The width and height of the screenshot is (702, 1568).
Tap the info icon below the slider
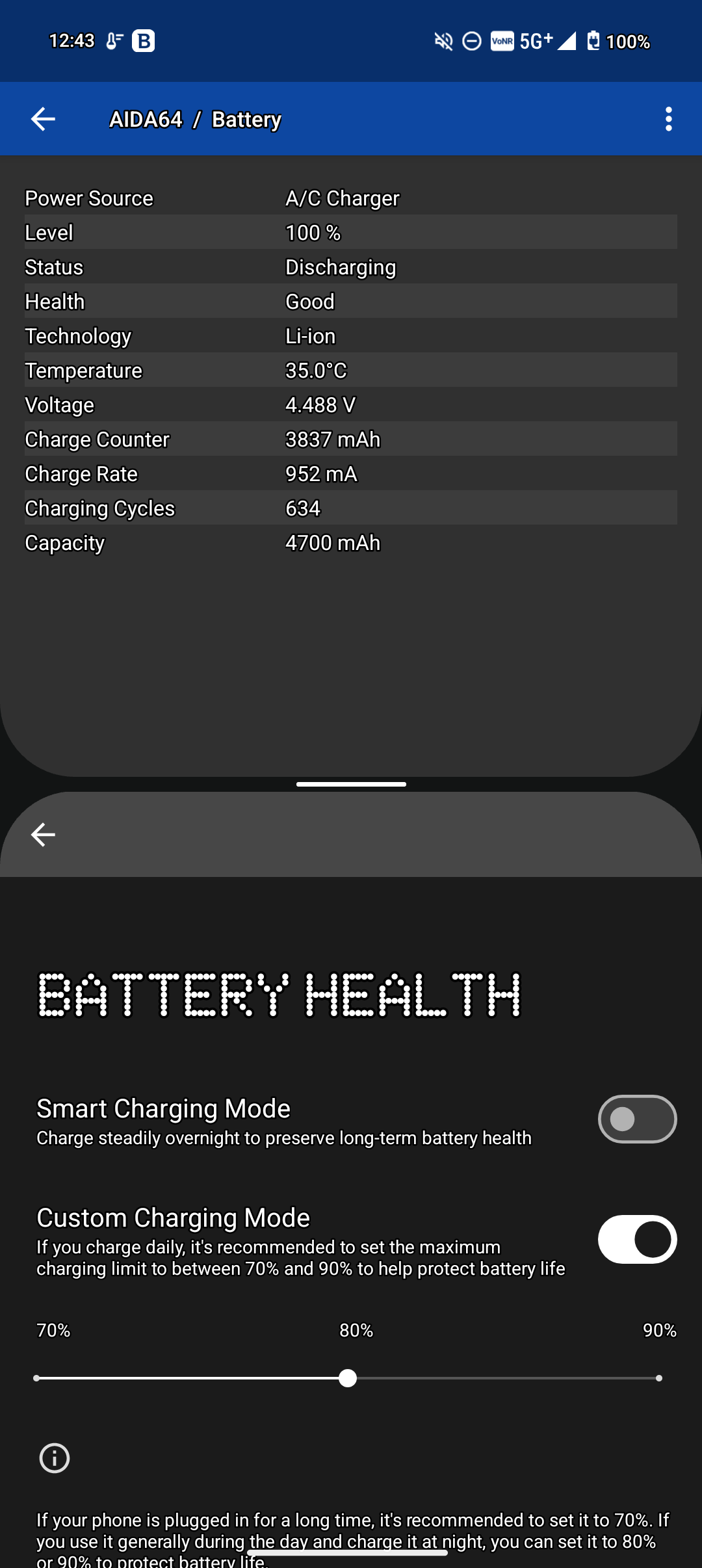pyautogui.click(x=55, y=1458)
